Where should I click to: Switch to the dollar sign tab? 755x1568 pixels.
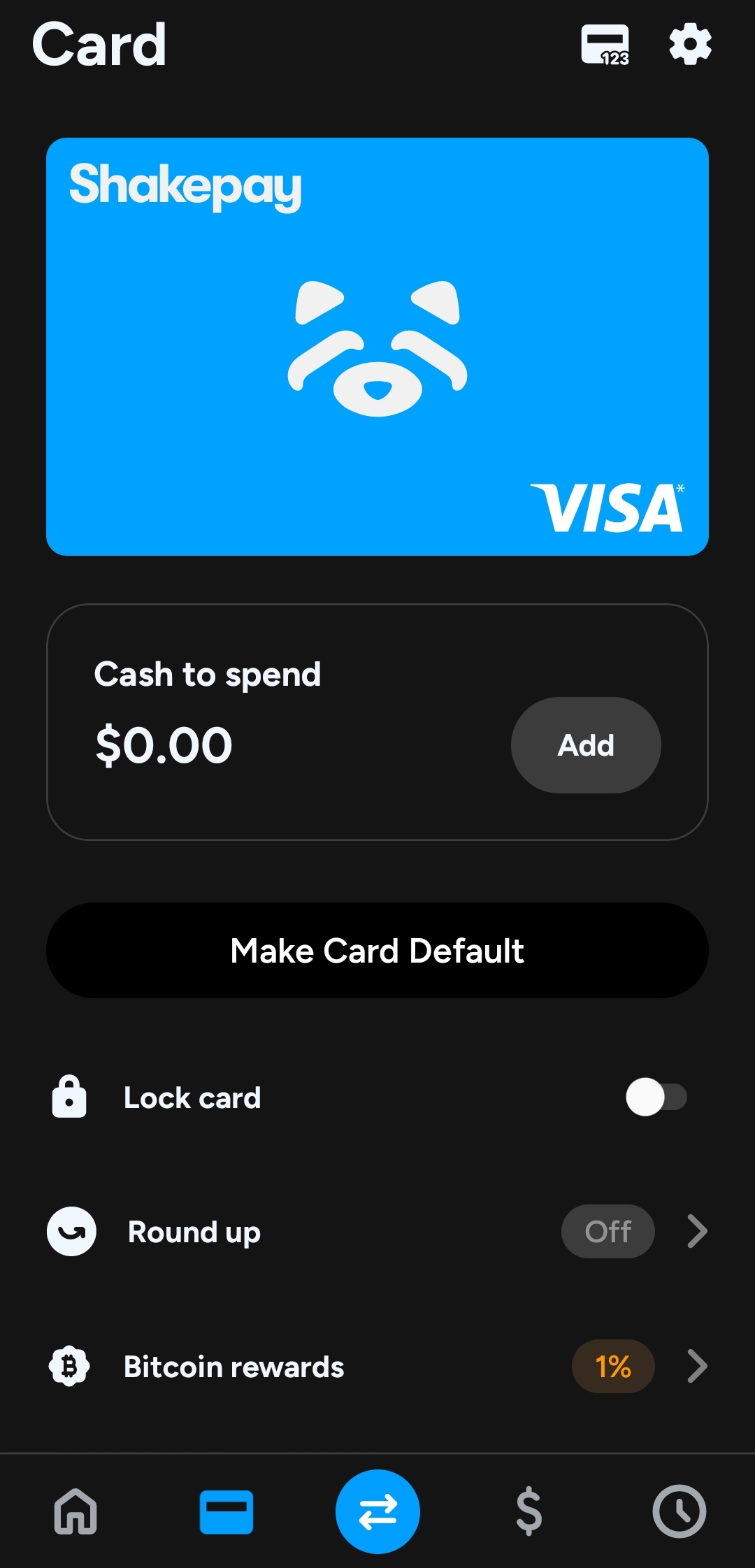pos(528,1511)
